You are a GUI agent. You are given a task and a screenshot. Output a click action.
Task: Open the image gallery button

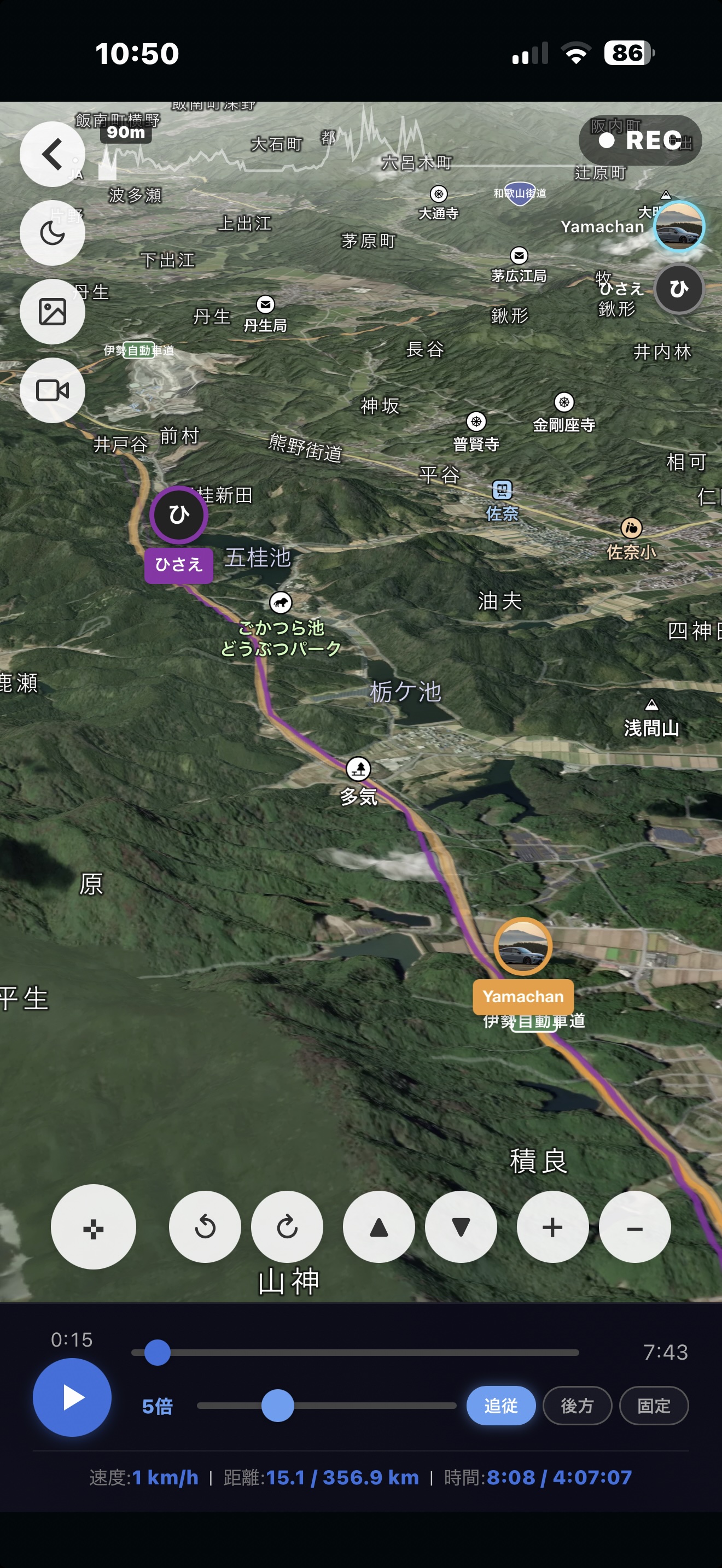coord(53,312)
